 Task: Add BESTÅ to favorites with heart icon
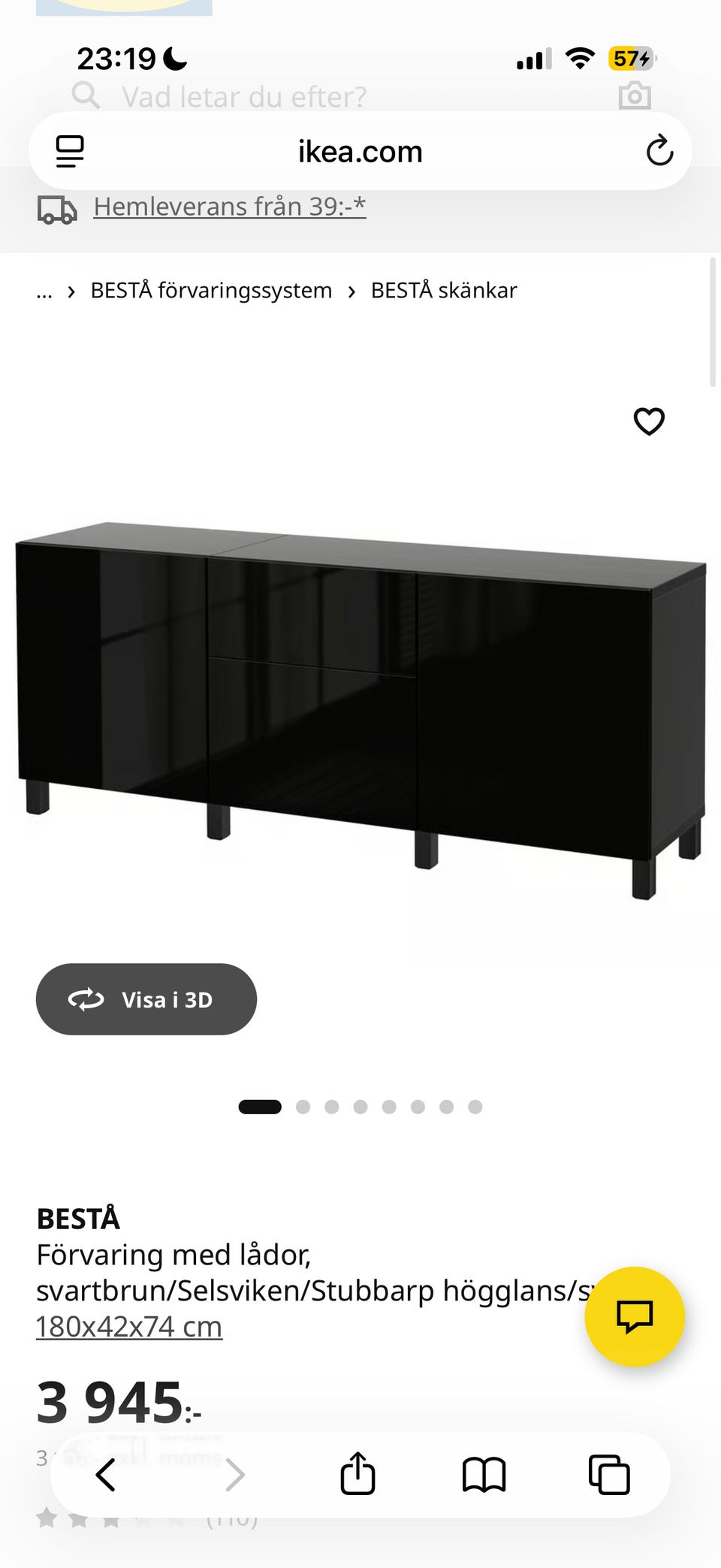(649, 421)
